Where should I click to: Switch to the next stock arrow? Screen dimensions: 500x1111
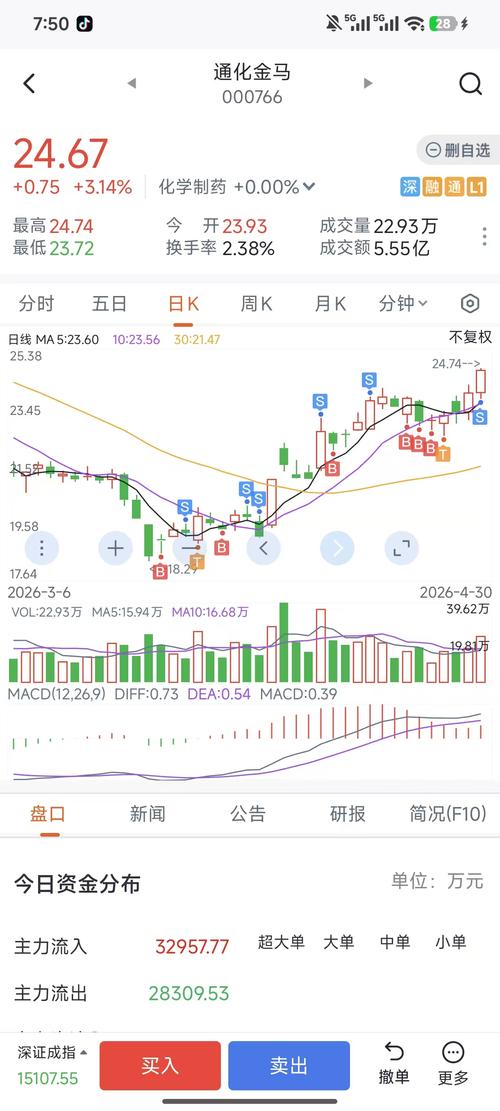point(368,83)
